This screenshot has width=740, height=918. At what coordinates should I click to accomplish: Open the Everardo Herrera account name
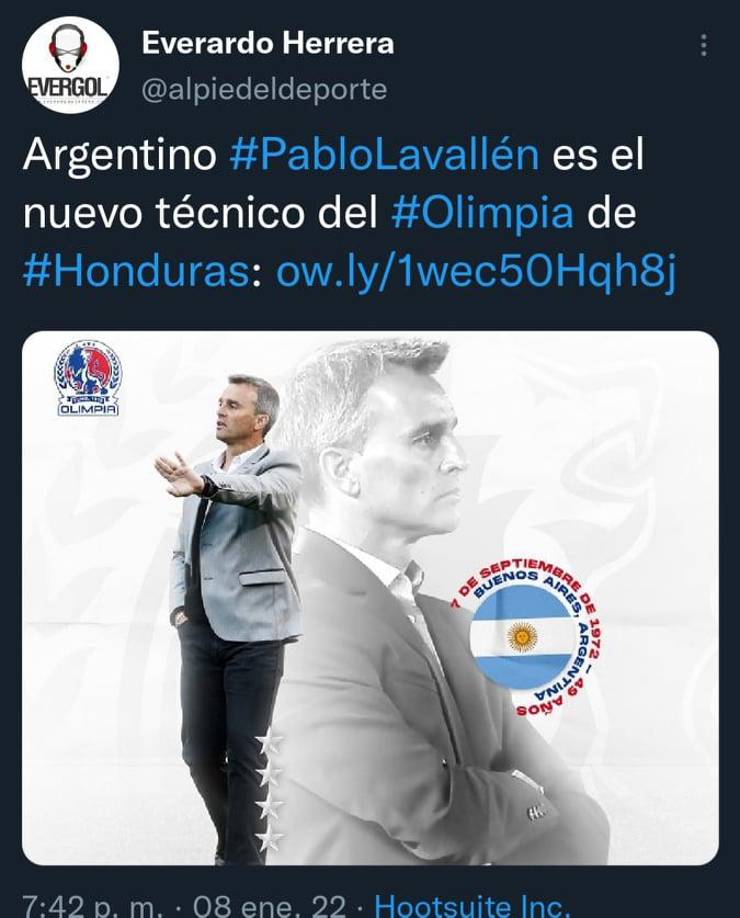(267, 44)
